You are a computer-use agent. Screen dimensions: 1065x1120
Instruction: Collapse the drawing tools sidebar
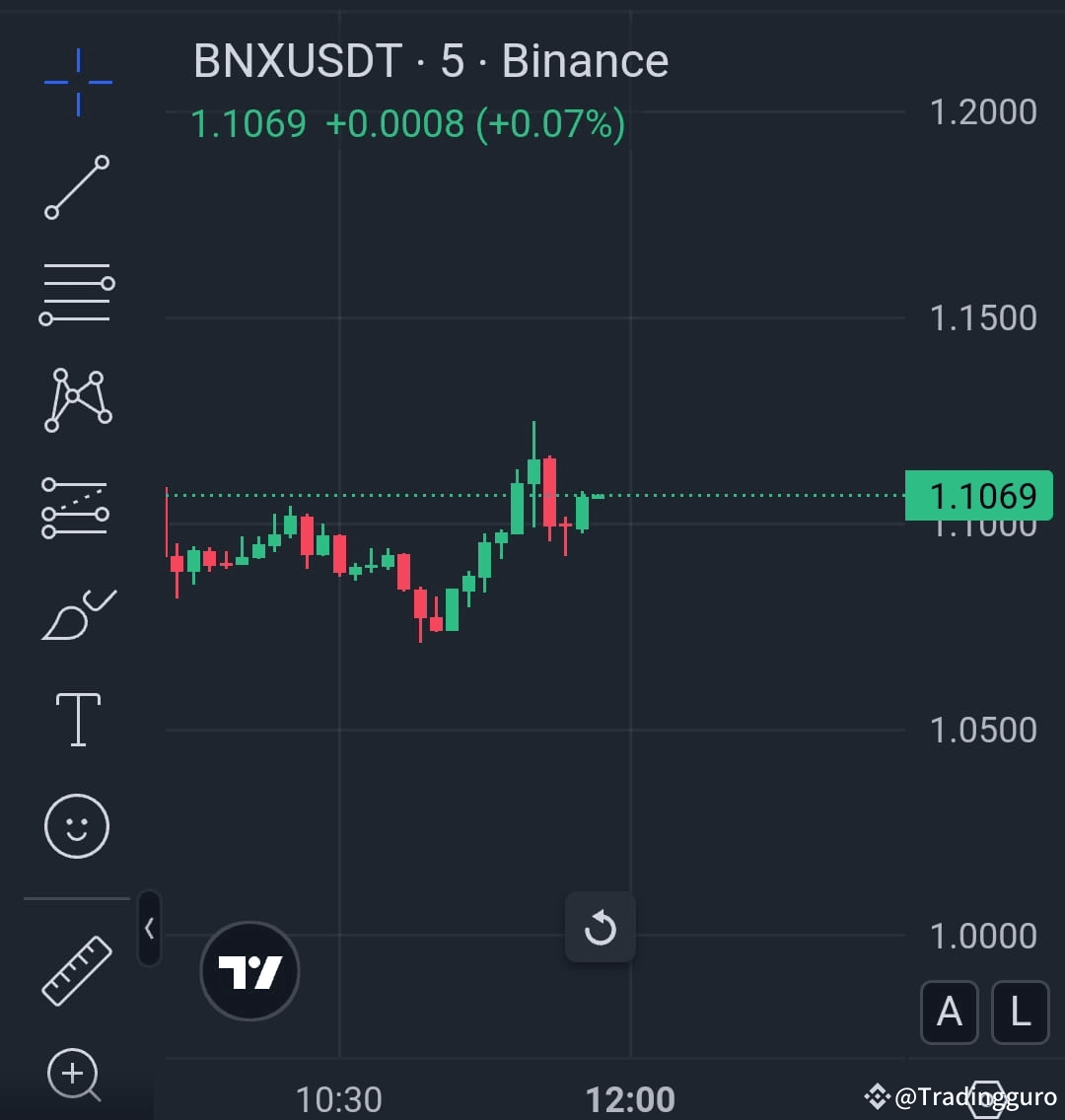click(149, 928)
